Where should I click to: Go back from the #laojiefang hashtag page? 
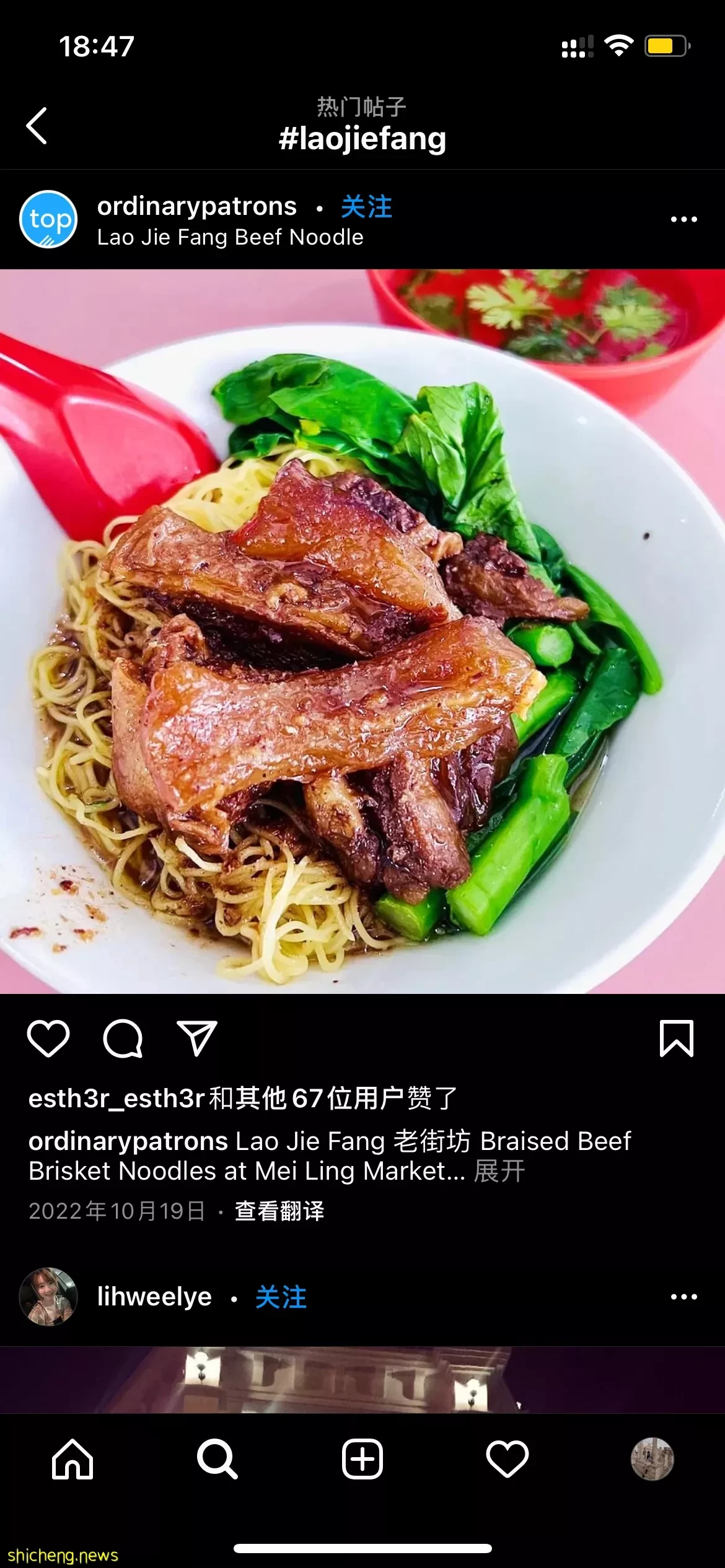37,126
